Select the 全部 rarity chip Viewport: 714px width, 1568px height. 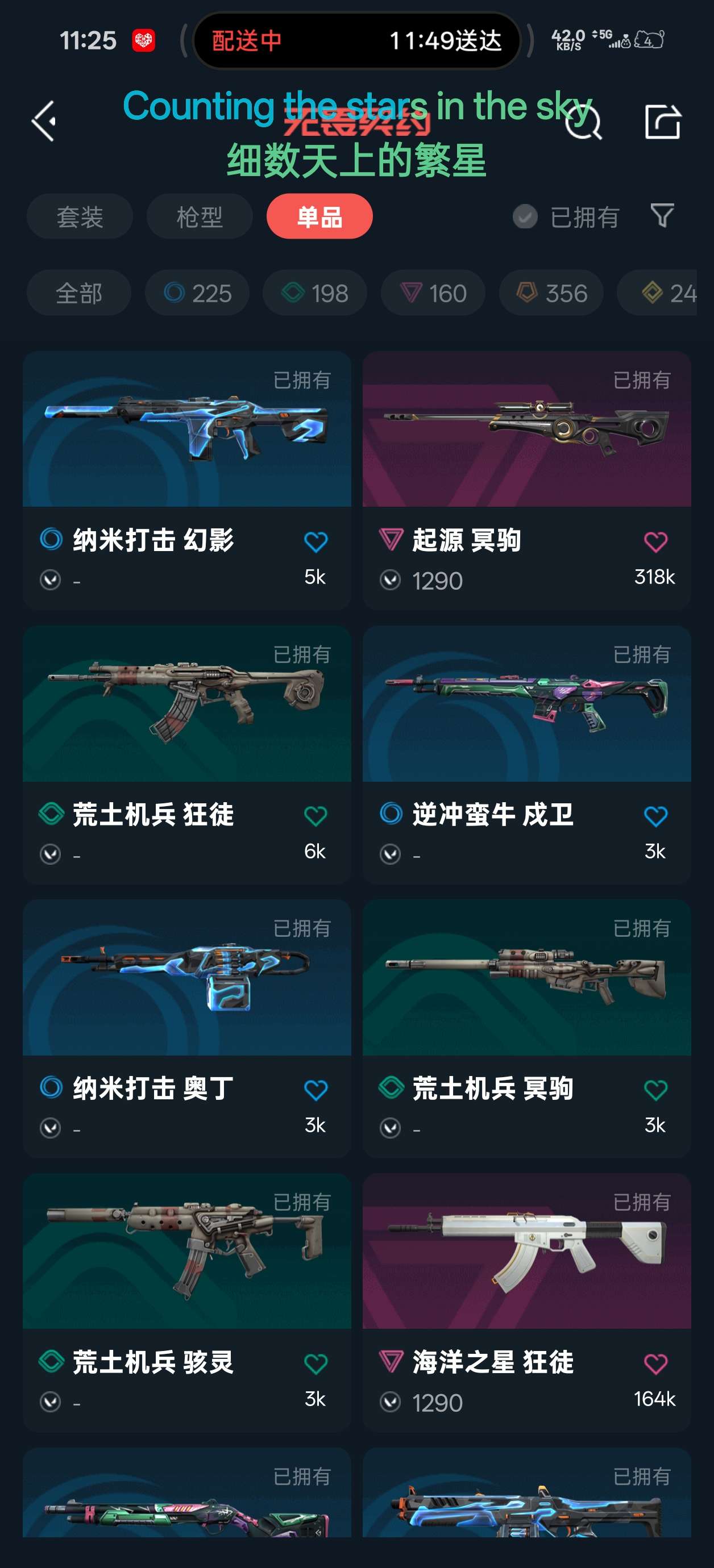[78, 293]
